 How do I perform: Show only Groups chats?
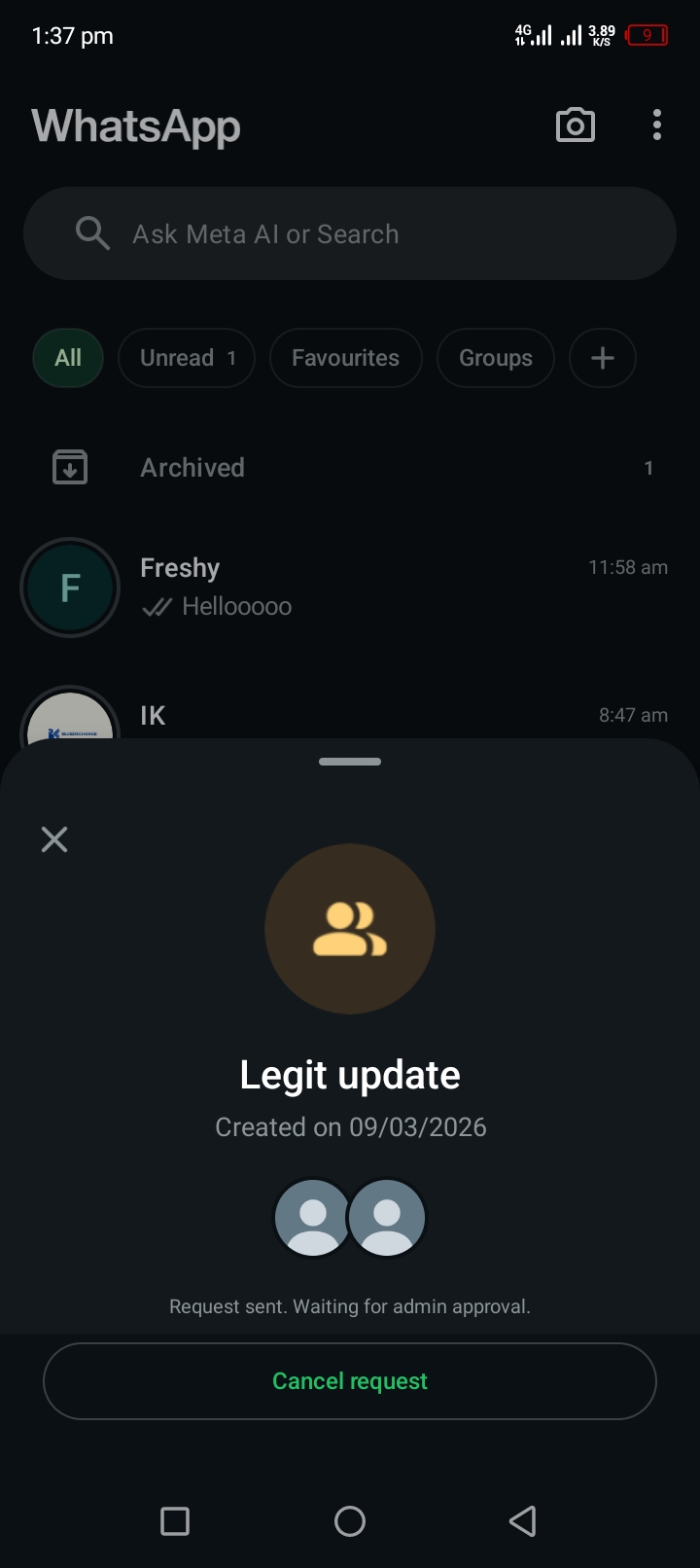(x=495, y=358)
